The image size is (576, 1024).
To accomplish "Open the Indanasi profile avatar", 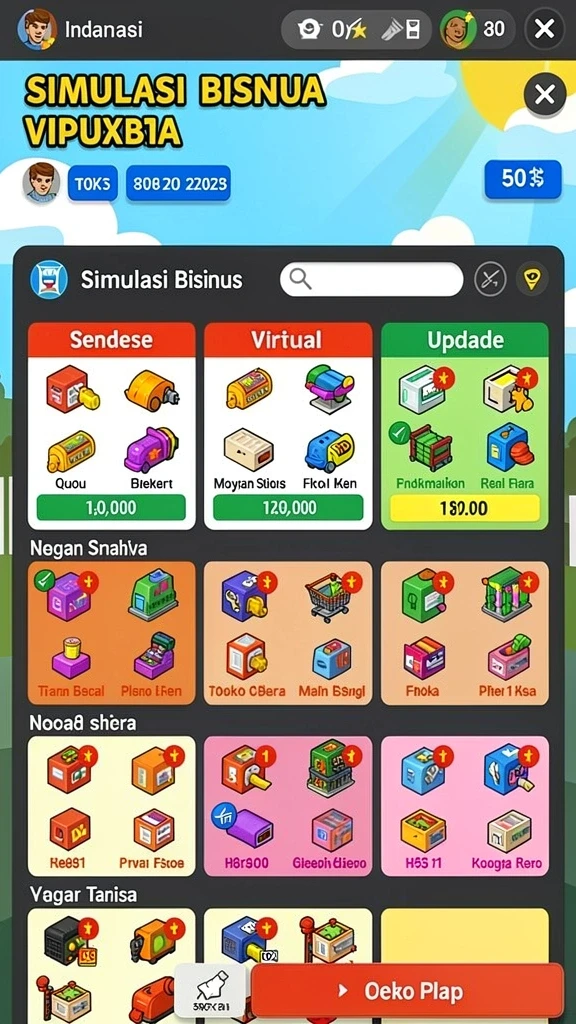I will (x=37, y=29).
